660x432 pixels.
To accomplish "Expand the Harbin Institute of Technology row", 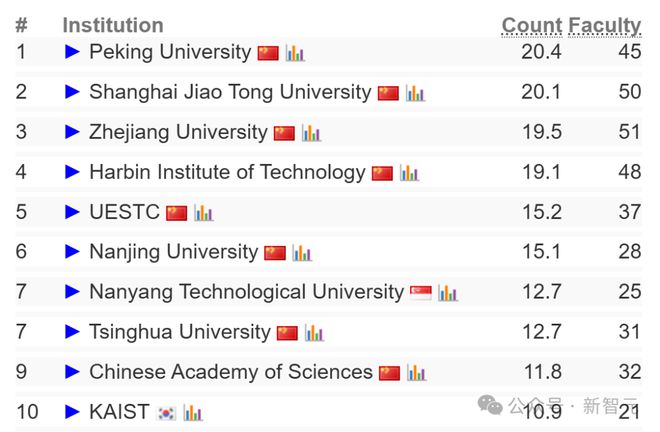I will [x=72, y=172].
